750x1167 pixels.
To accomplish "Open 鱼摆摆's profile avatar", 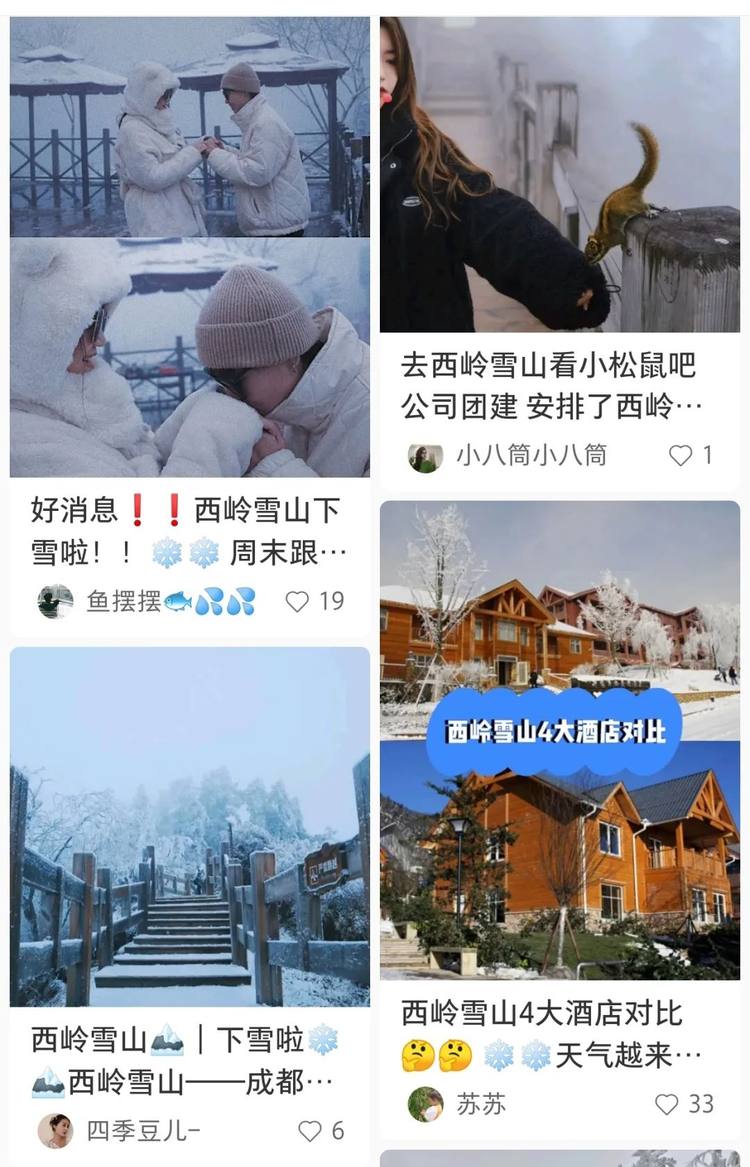I will pyautogui.click(x=55, y=601).
